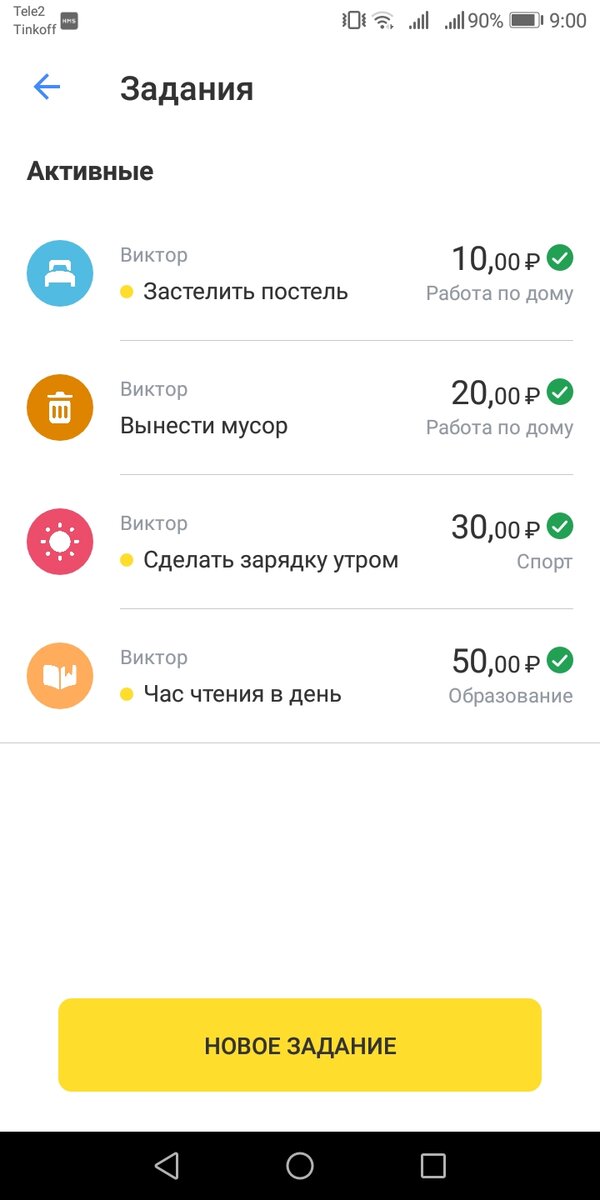The image size is (600, 1200).
Task: Open the system recent apps button
Action: pyautogui.click(x=433, y=1165)
